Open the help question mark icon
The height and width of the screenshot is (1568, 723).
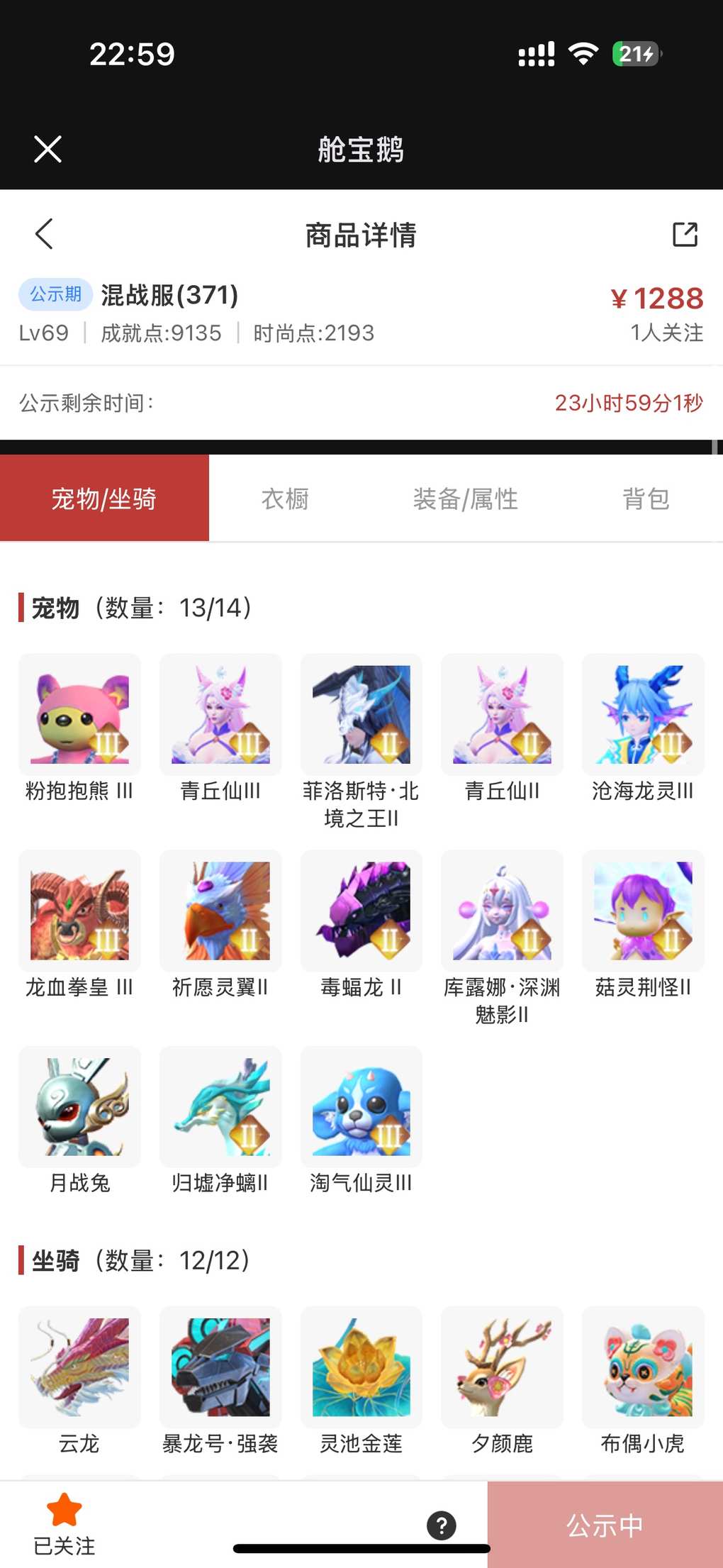point(441,1525)
